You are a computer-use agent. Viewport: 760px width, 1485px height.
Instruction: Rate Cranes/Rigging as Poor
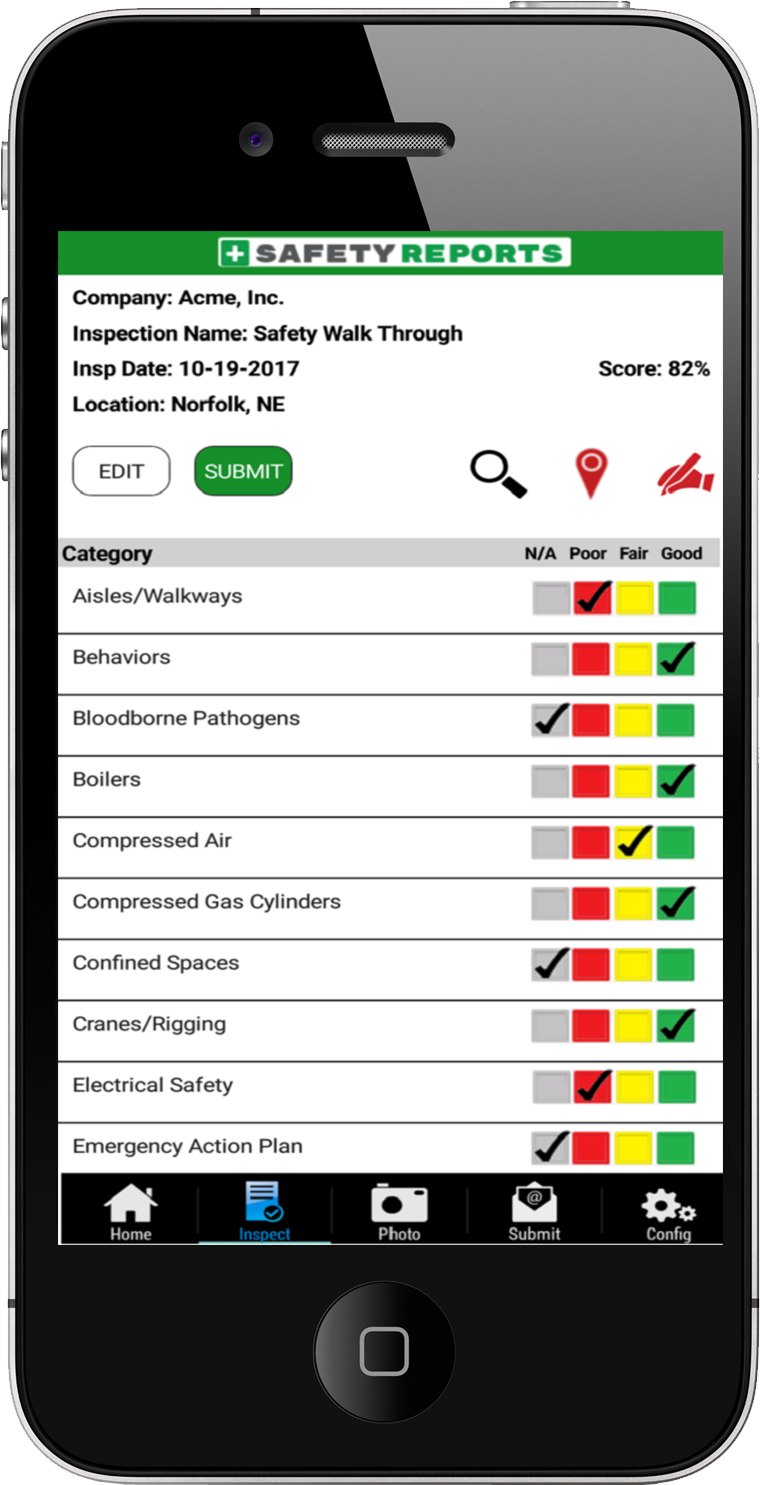tap(591, 1027)
